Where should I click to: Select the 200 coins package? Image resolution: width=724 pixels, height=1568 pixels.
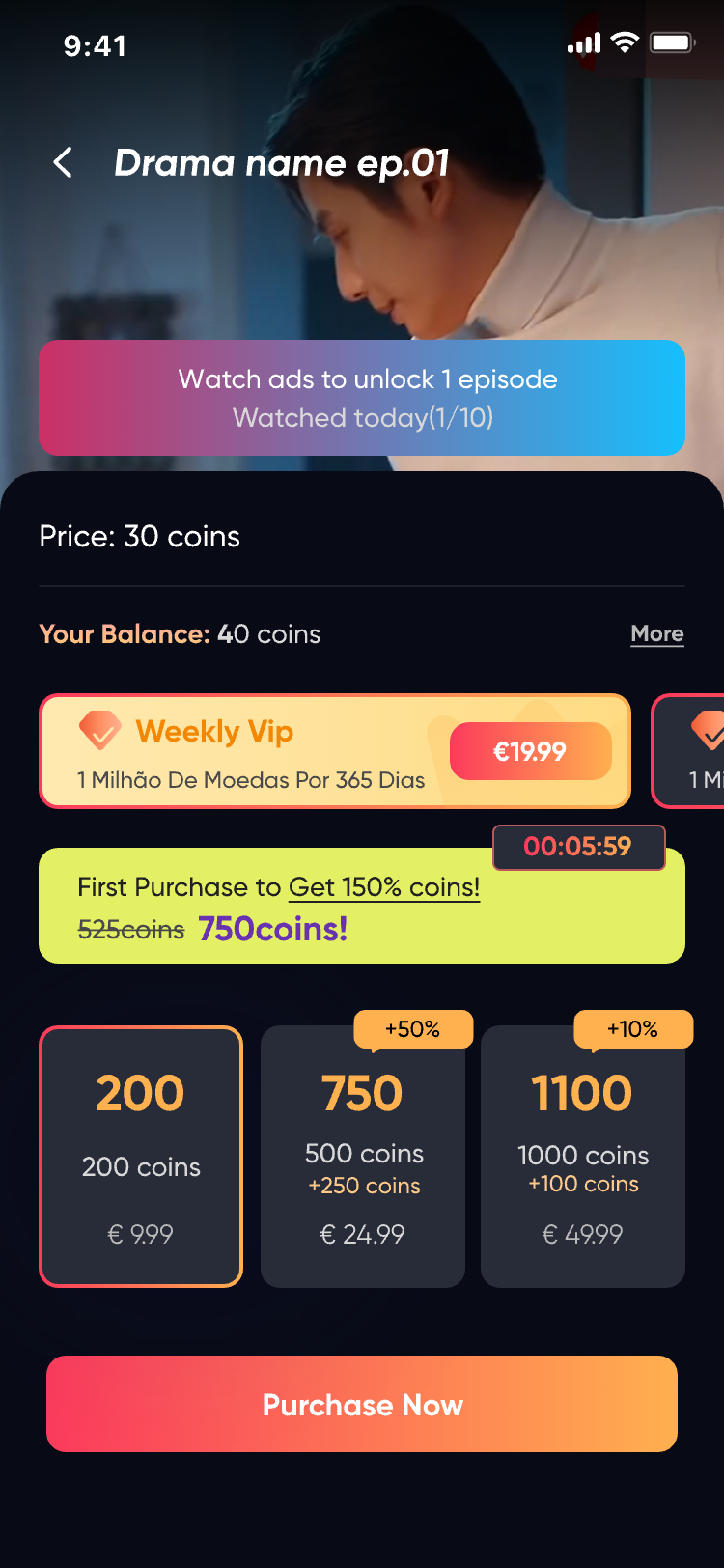tap(141, 1157)
